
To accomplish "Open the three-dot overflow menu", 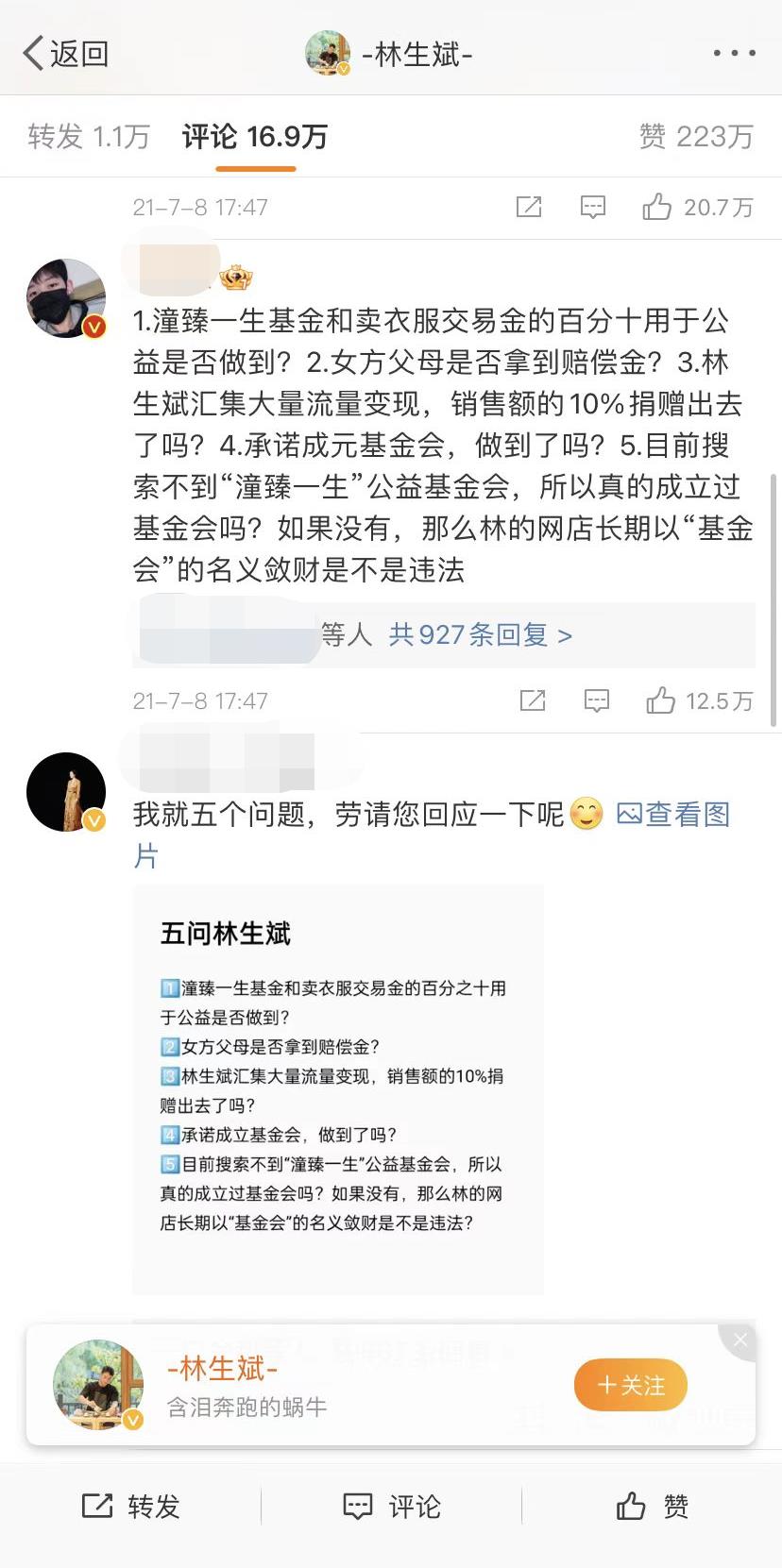I will (x=734, y=54).
